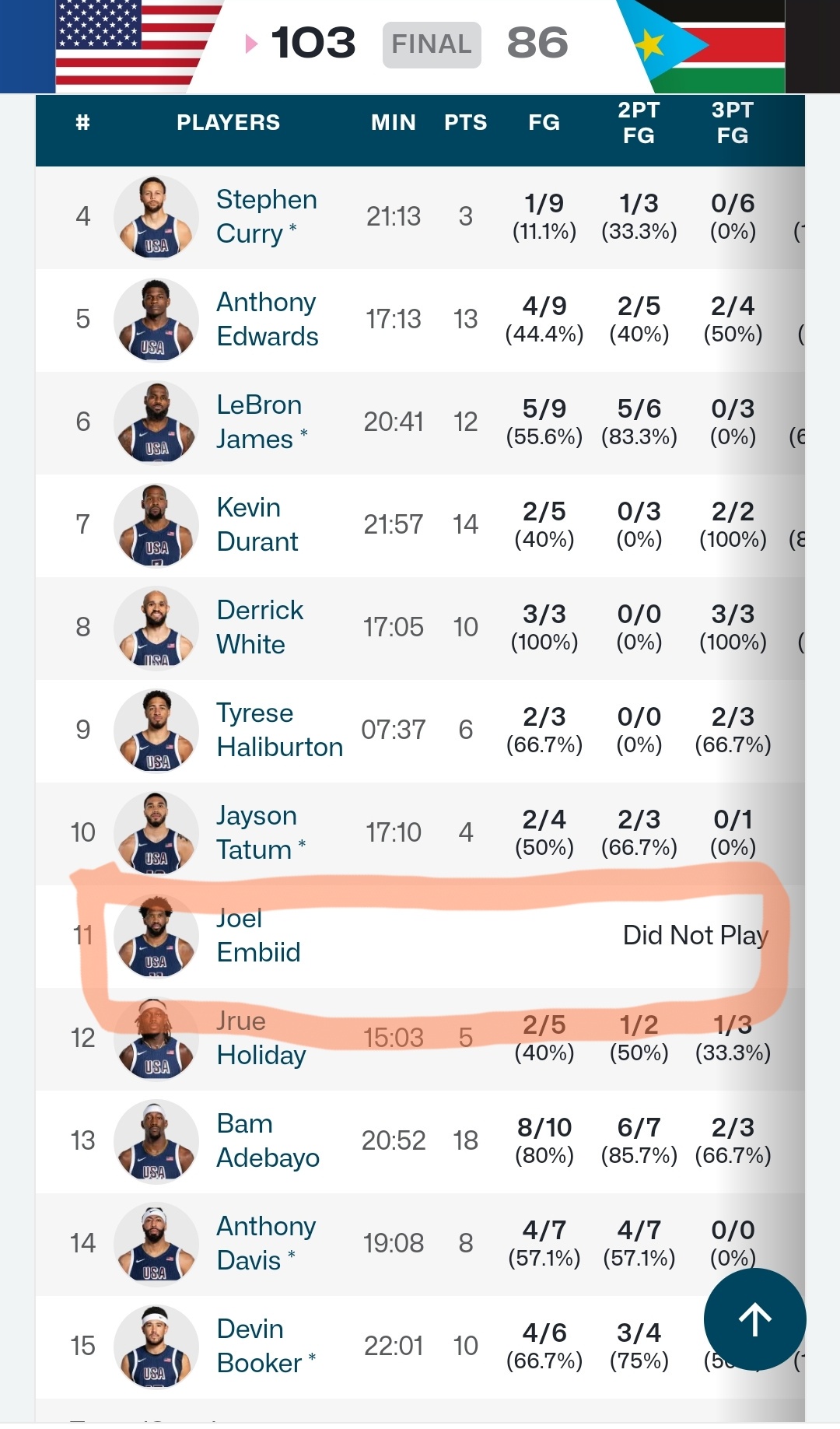Tap Jrue Holiday's name
Screen dimensions: 840x1429
point(261,1038)
